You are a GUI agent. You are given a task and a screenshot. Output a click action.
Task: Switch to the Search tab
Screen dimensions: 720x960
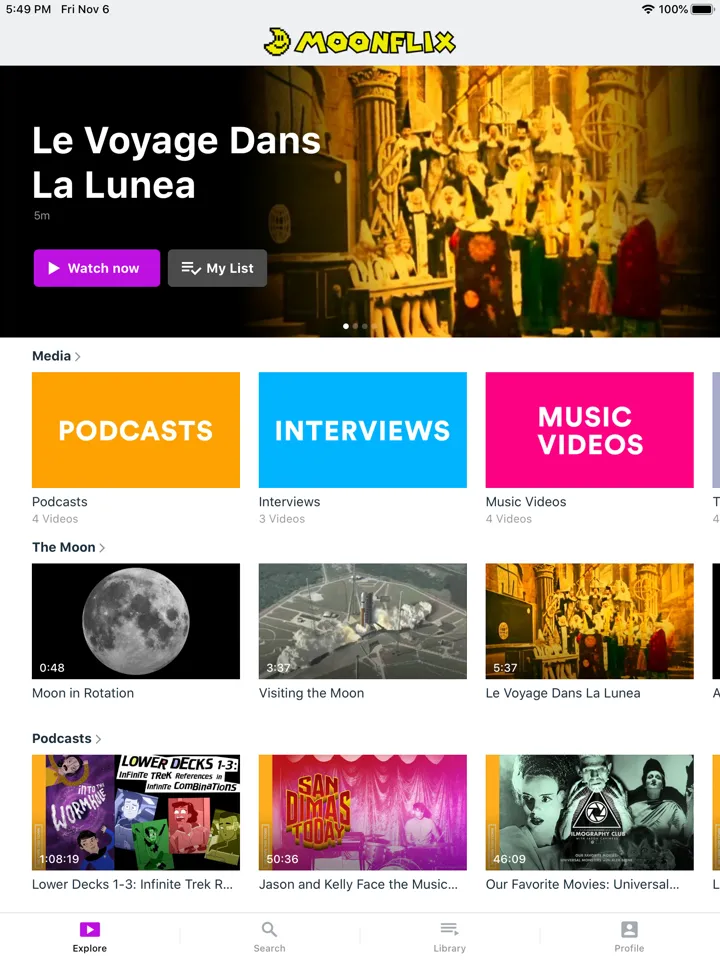270,936
